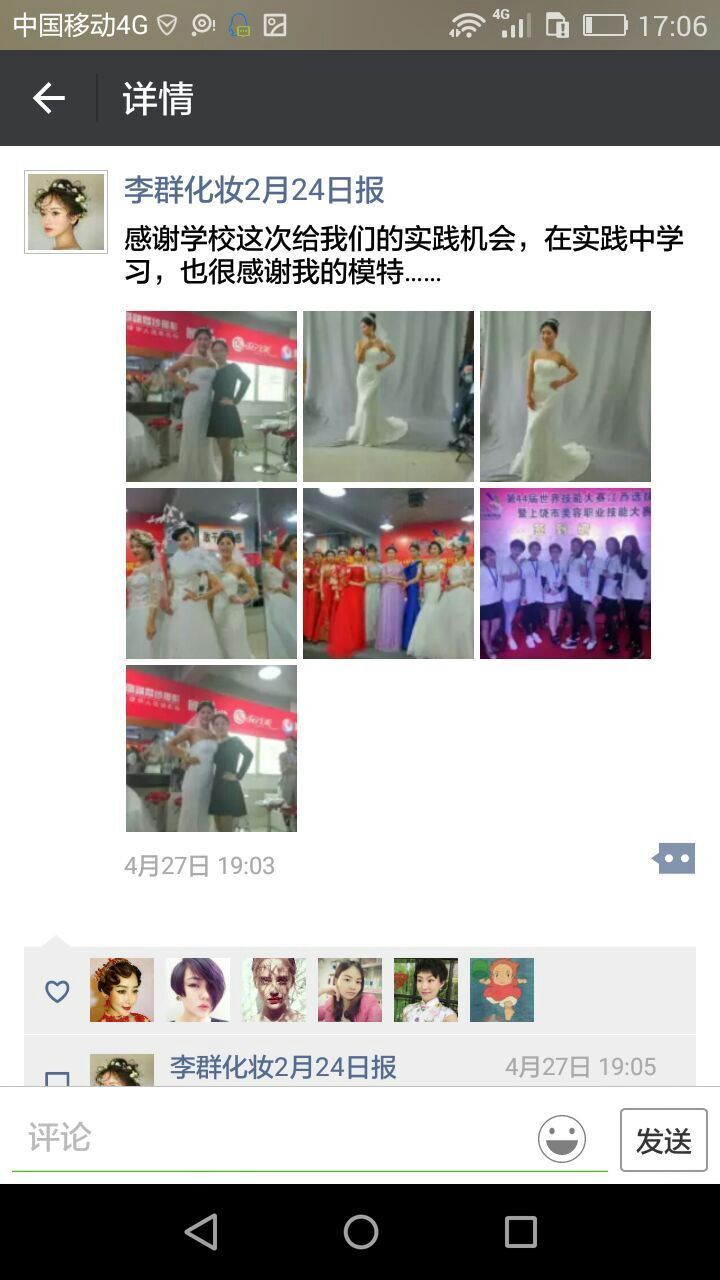The height and width of the screenshot is (1280, 720).
Task: Open the post author's profile picture
Action: [66, 212]
